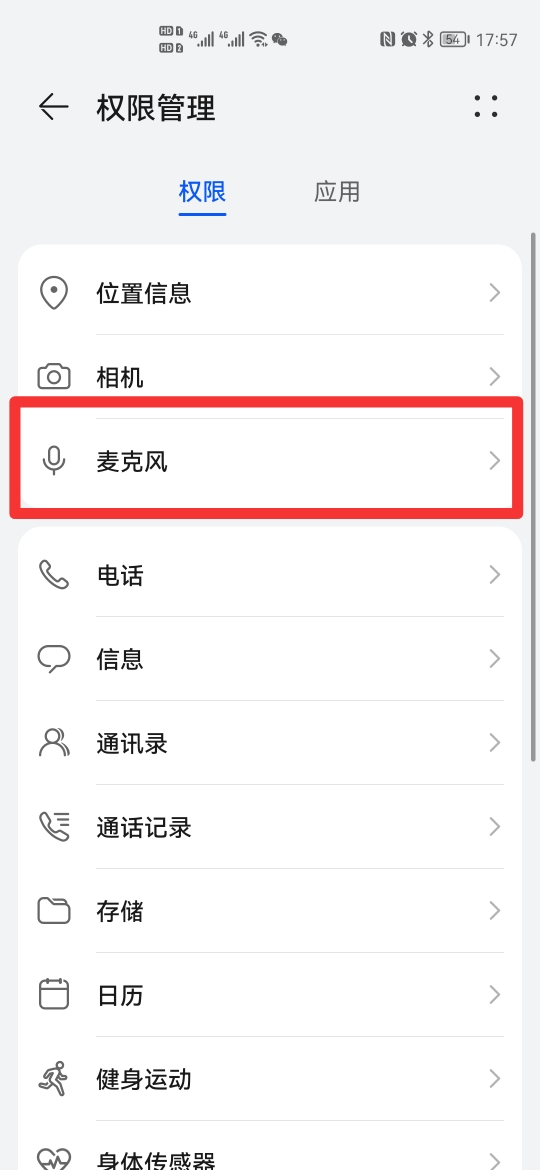
Task: Open 通讯录 permission settings
Action: pos(270,742)
